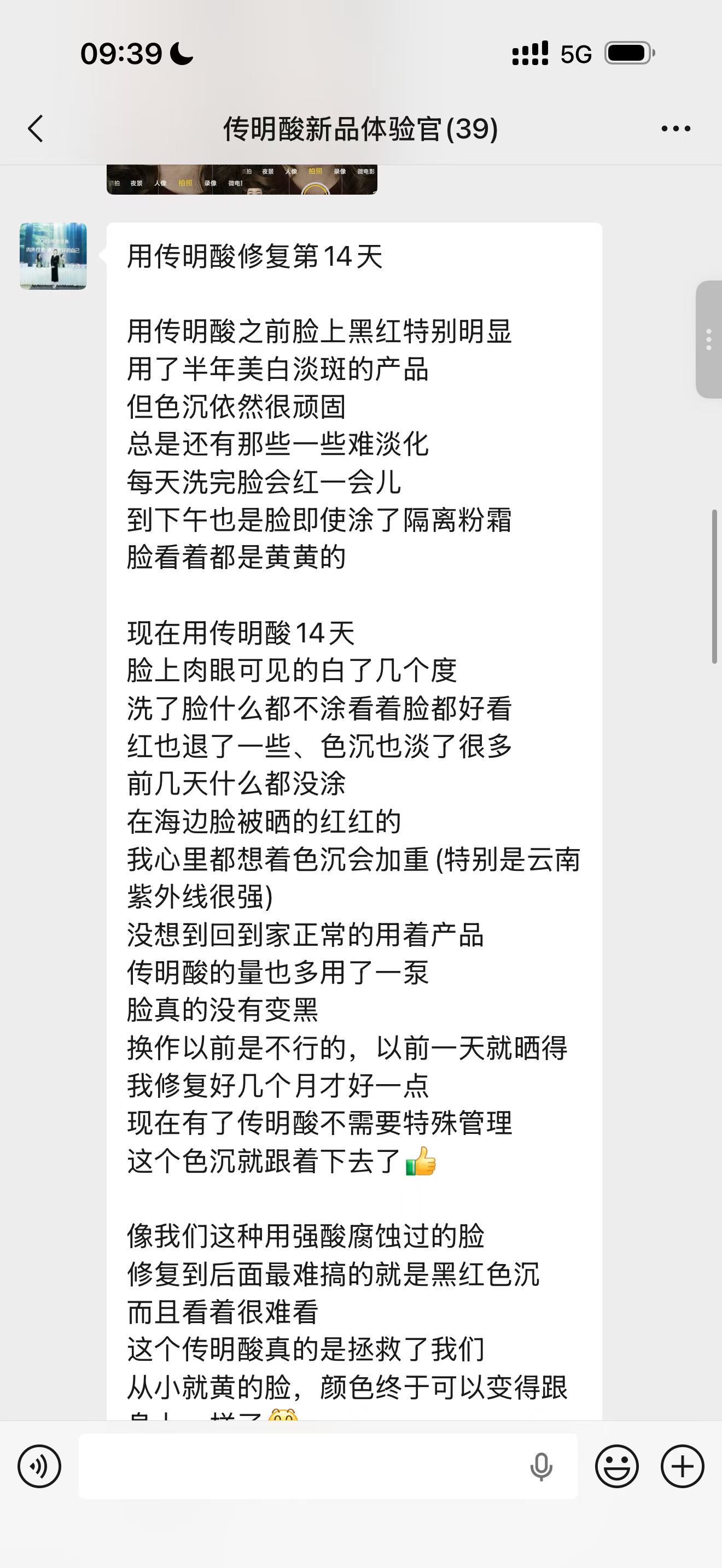This screenshot has width=722, height=1568.
Task: Open the sender's profile avatar
Action: pyautogui.click(x=53, y=256)
